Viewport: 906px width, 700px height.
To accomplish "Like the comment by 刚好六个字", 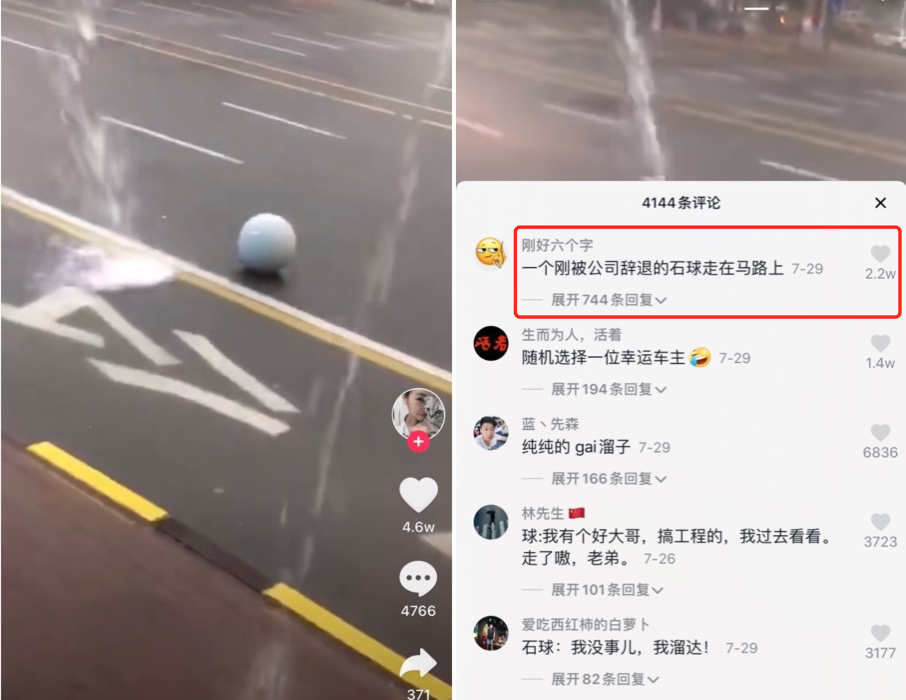I will [880, 254].
